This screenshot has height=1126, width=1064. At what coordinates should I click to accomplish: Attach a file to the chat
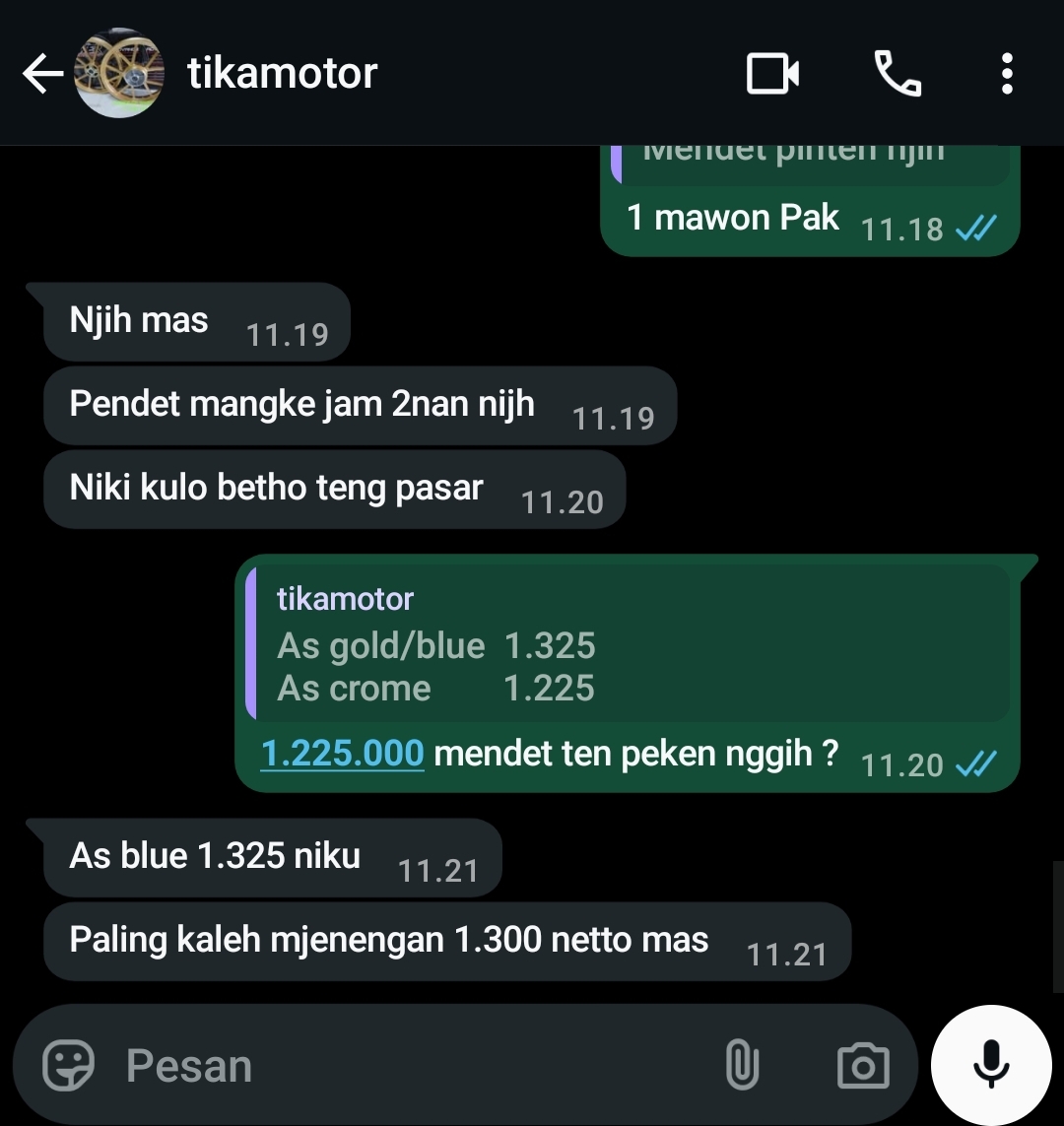tap(742, 1065)
